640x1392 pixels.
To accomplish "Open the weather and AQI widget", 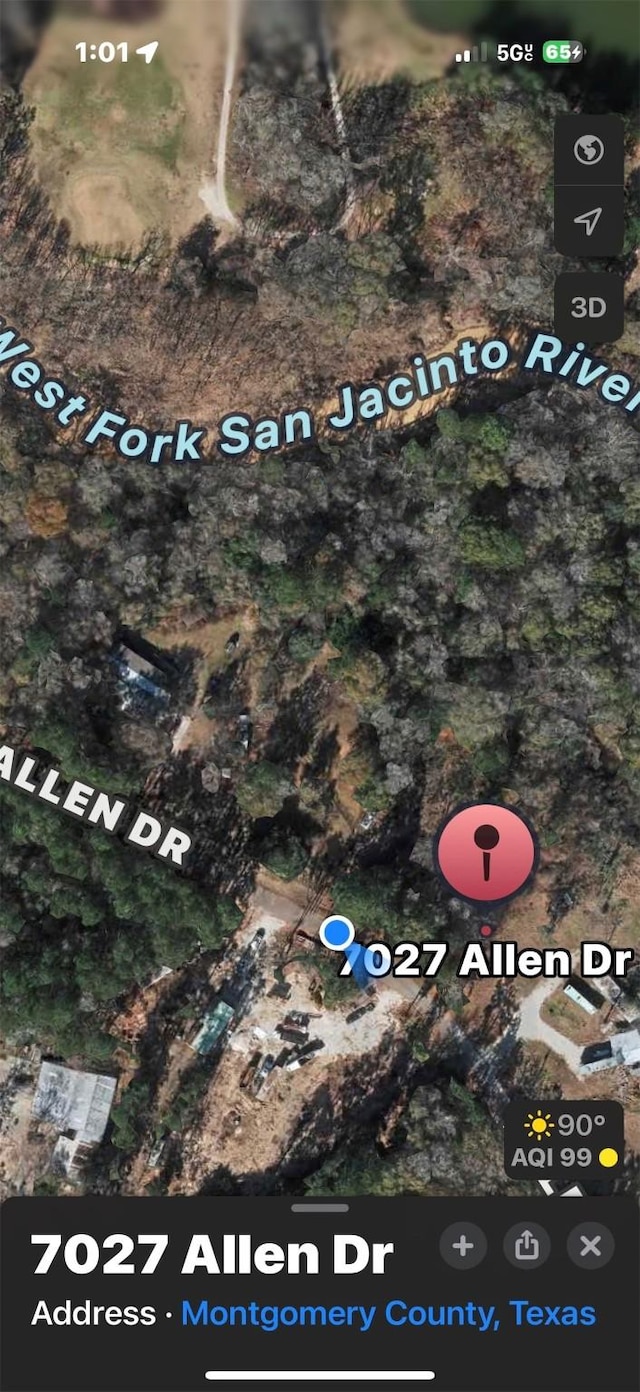I will click(564, 1141).
